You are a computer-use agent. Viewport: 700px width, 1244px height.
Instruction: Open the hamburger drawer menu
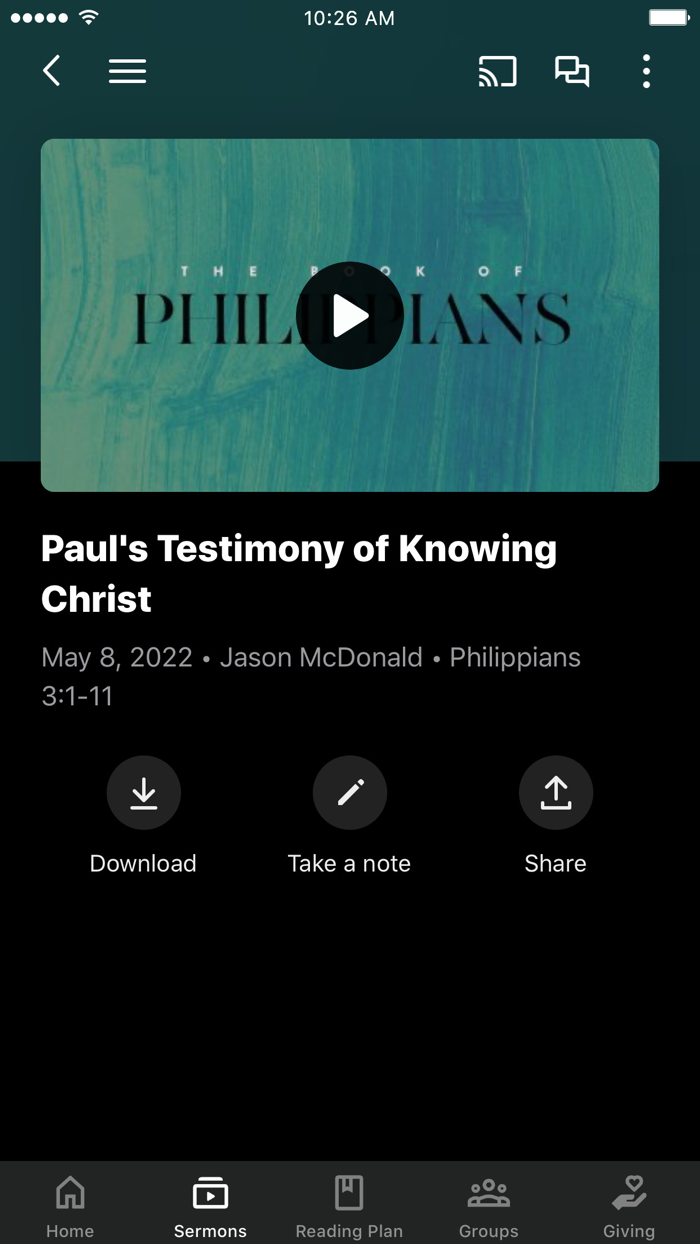point(127,71)
